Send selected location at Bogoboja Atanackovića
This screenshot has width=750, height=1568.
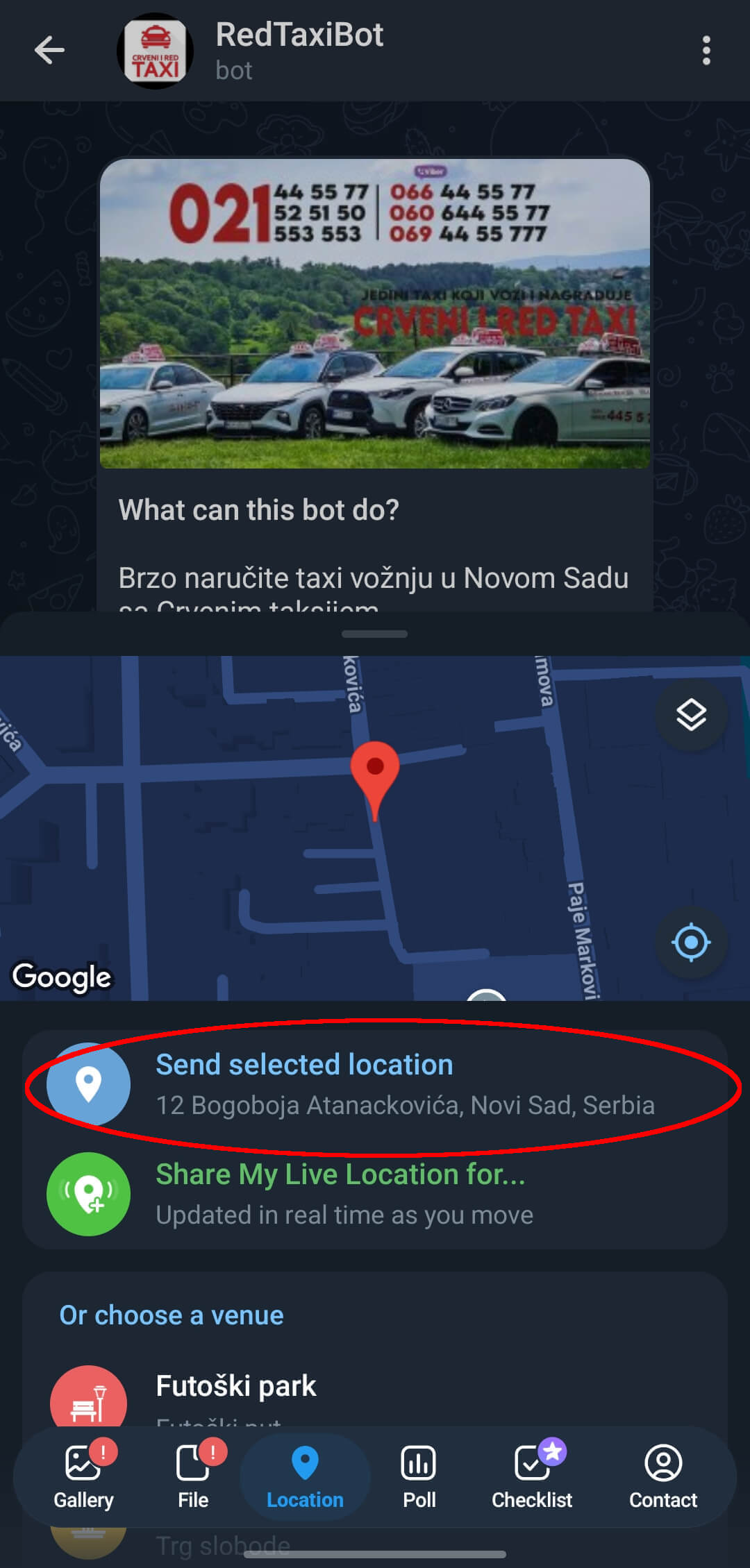pyautogui.click(x=375, y=1084)
